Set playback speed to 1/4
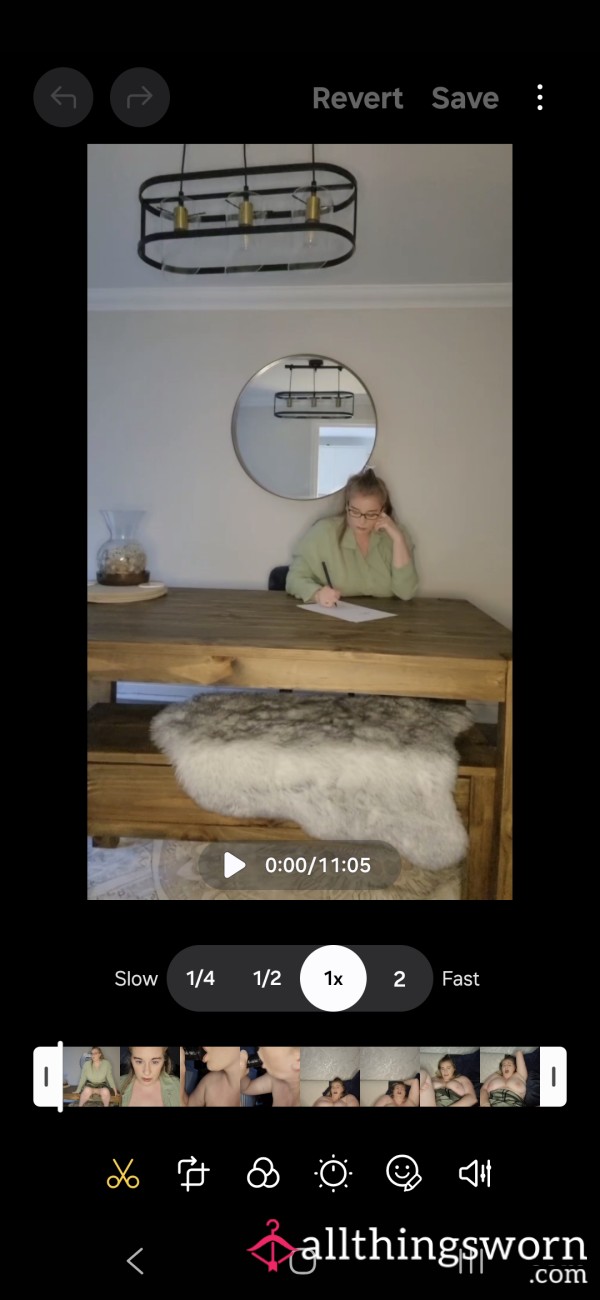600x1300 pixels. click(x=200, y=978)
